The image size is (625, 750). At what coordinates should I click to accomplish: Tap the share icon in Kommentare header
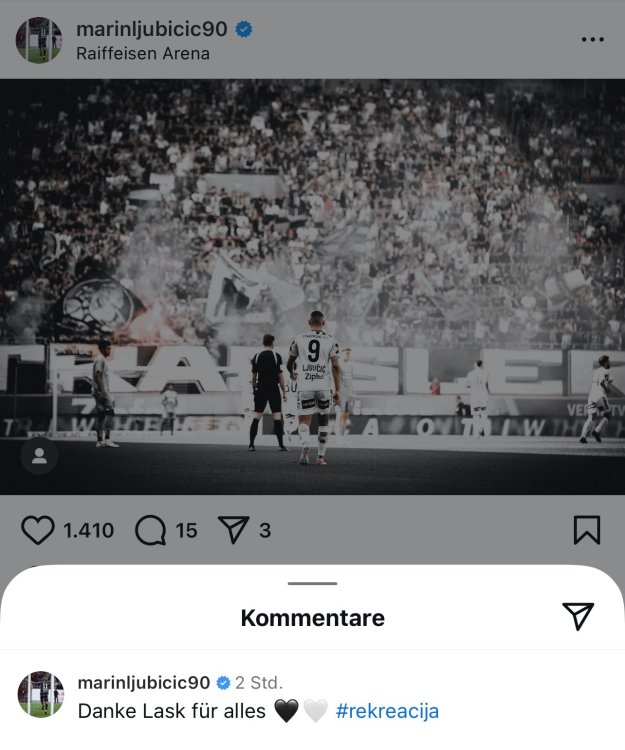point(578,617)
